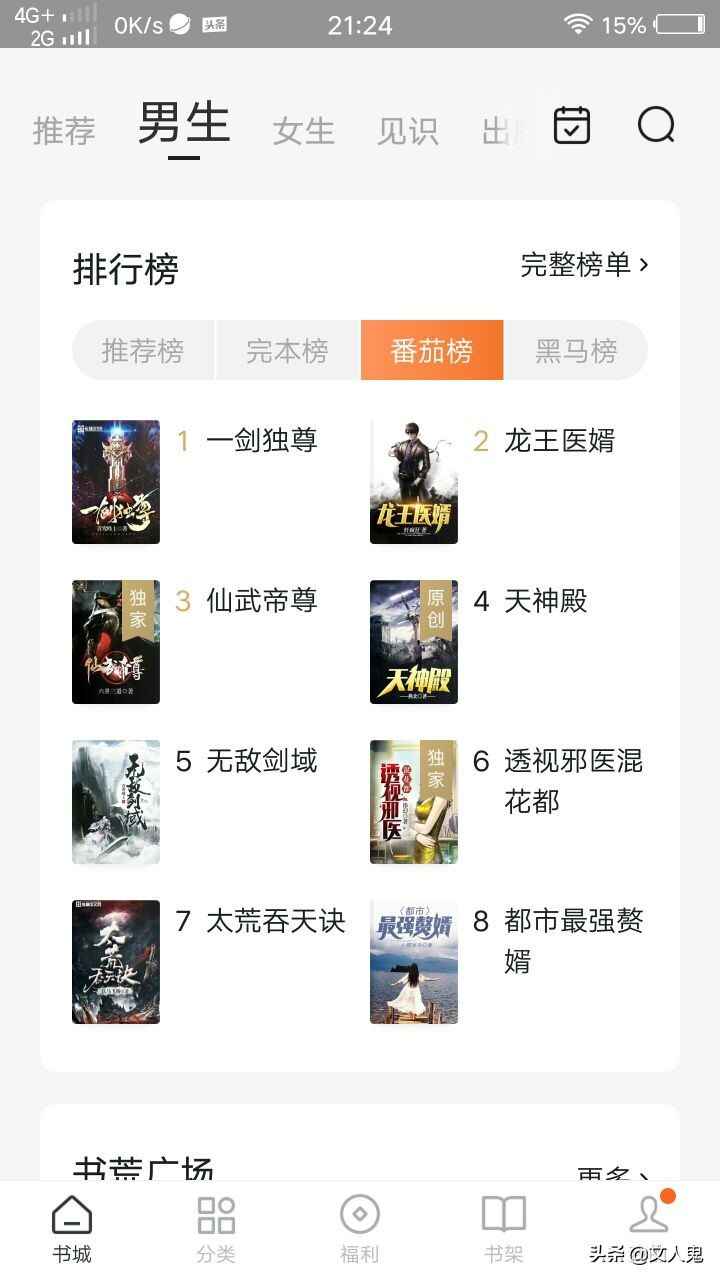Switch to the 女生 tab
Viewport: 720px width, 1280px height.
click(x=303, y=130)
